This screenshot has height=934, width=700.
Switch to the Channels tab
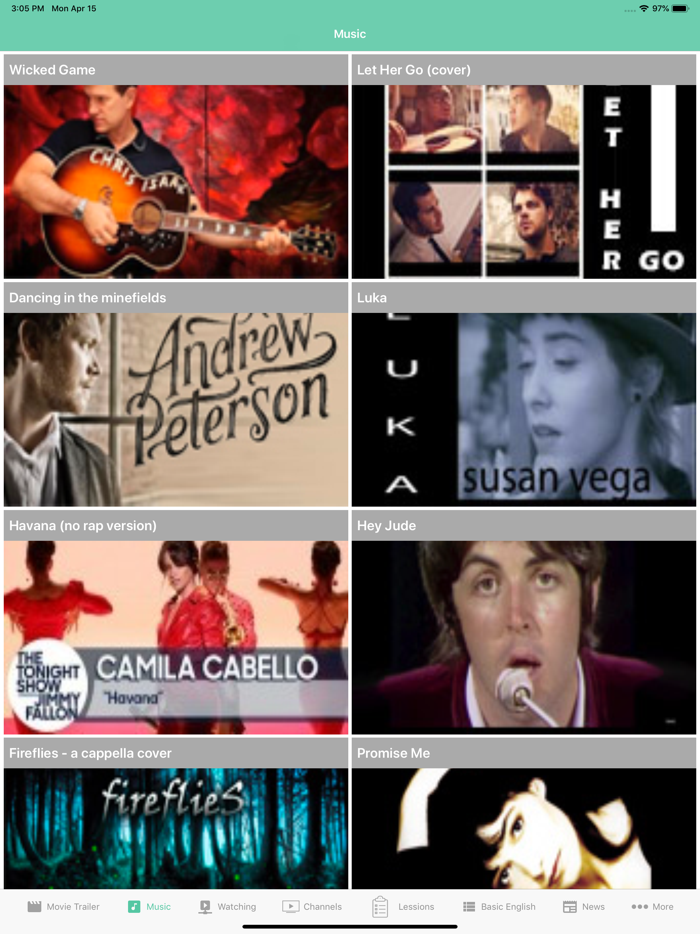312,907
